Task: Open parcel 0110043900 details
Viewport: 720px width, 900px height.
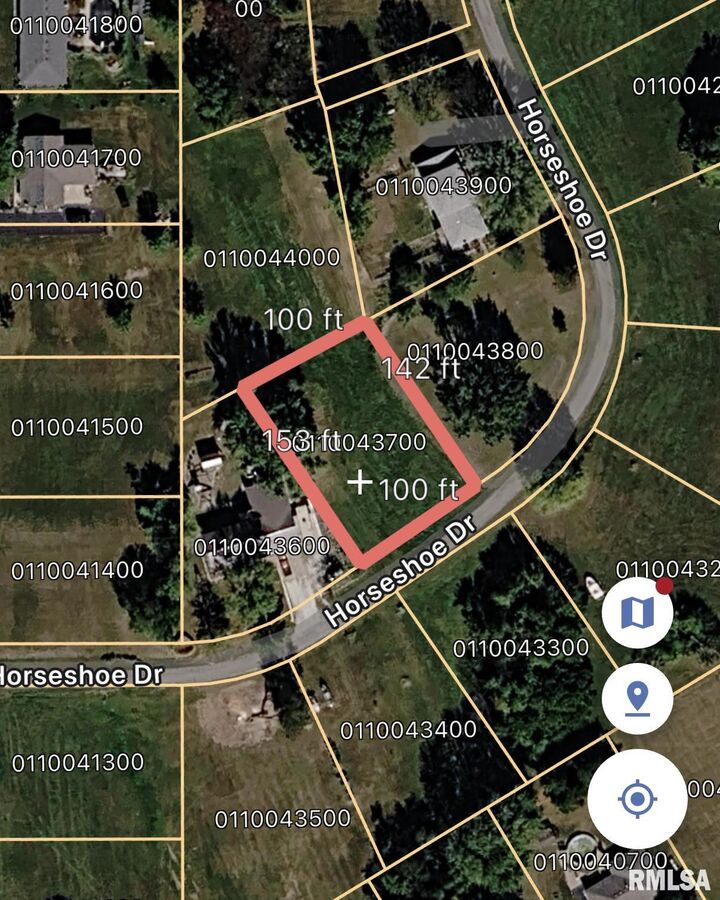Action: click(x=443, y=185)
